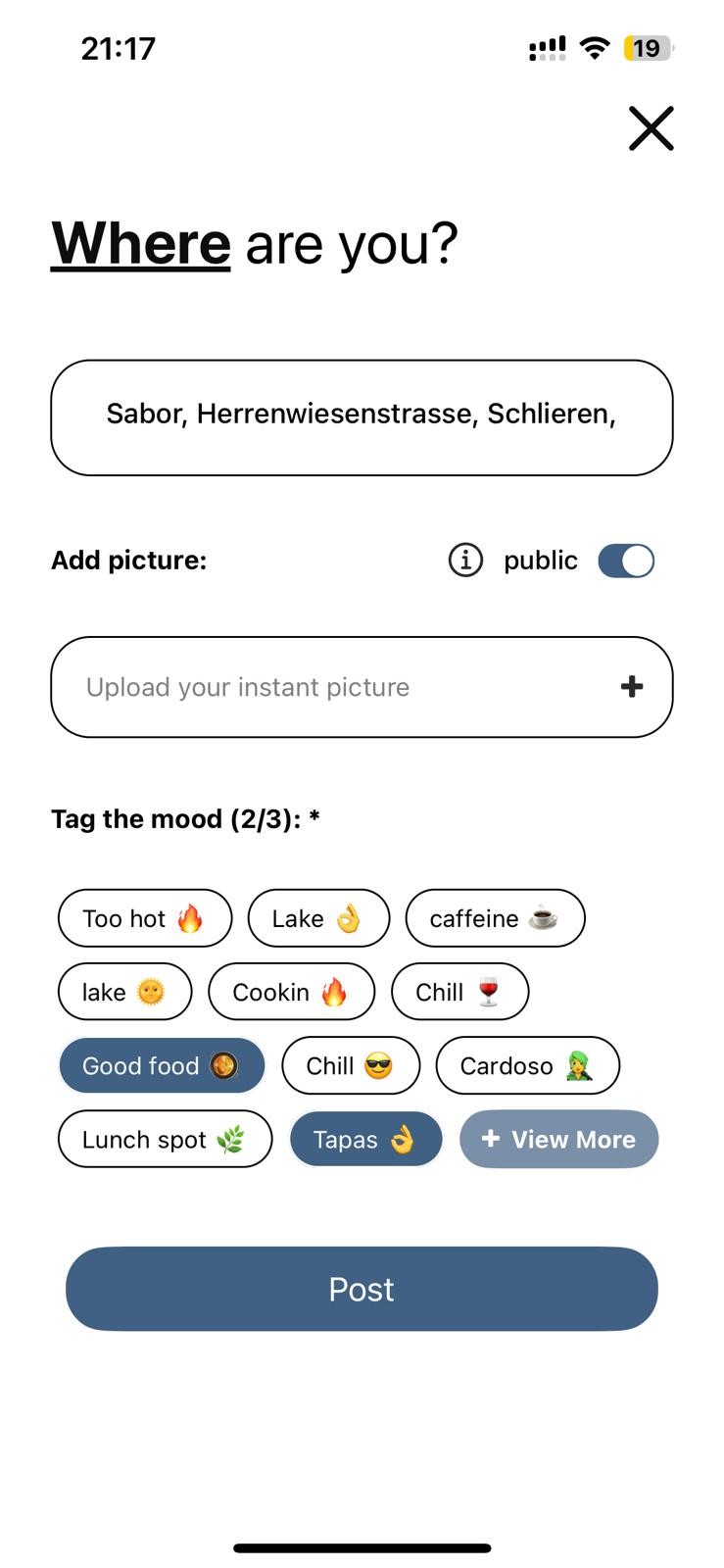
Task: Deselect the Good food tag
Action: click(x=162, y=1065)
